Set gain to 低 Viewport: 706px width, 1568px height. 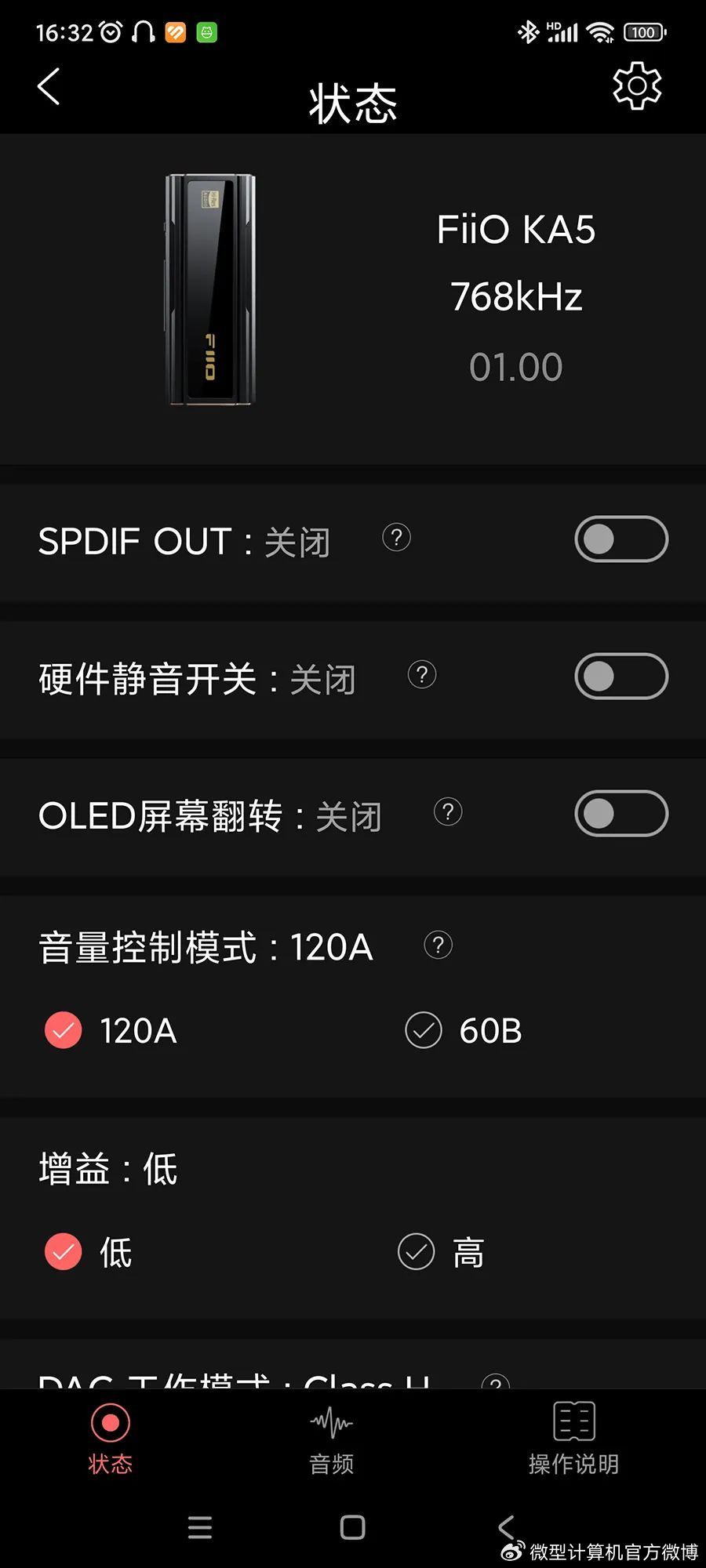64,1252
